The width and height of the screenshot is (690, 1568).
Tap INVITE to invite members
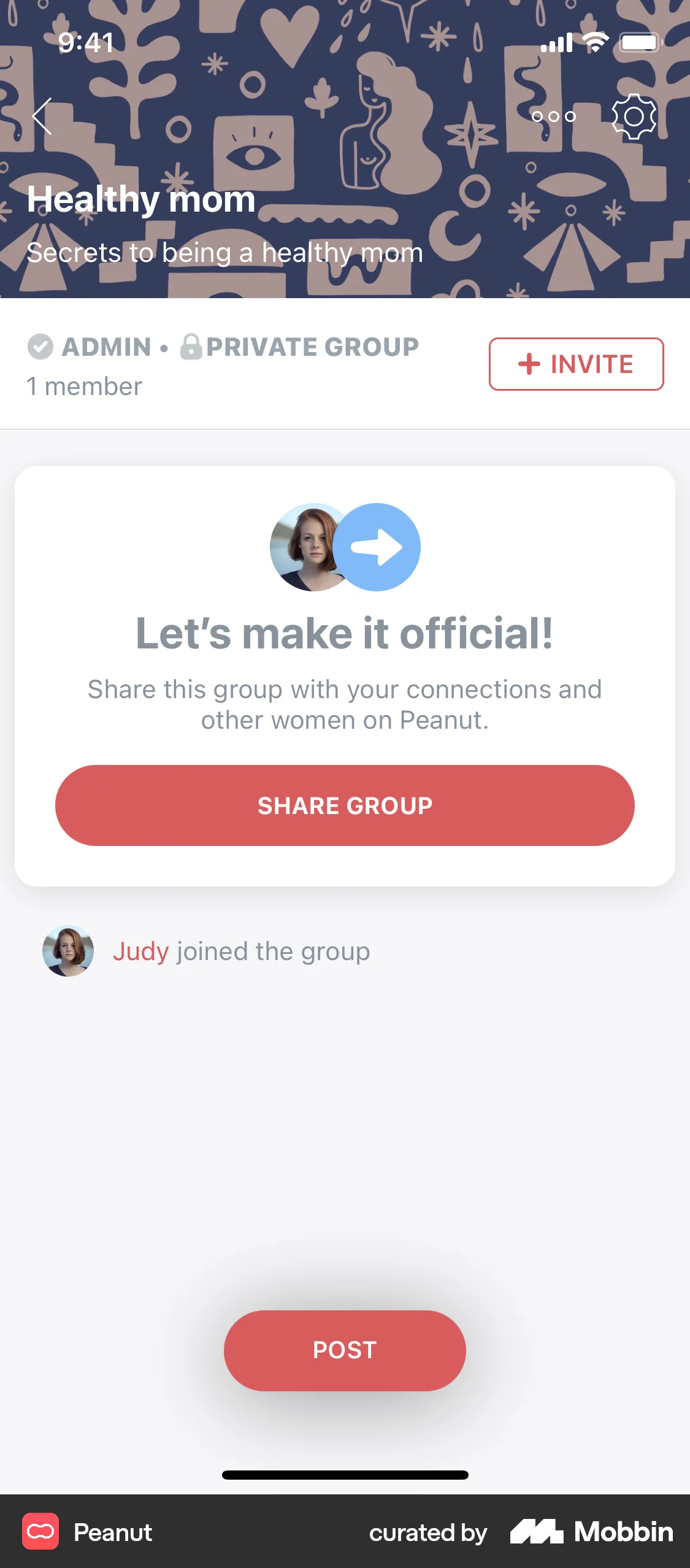(577, 364)
